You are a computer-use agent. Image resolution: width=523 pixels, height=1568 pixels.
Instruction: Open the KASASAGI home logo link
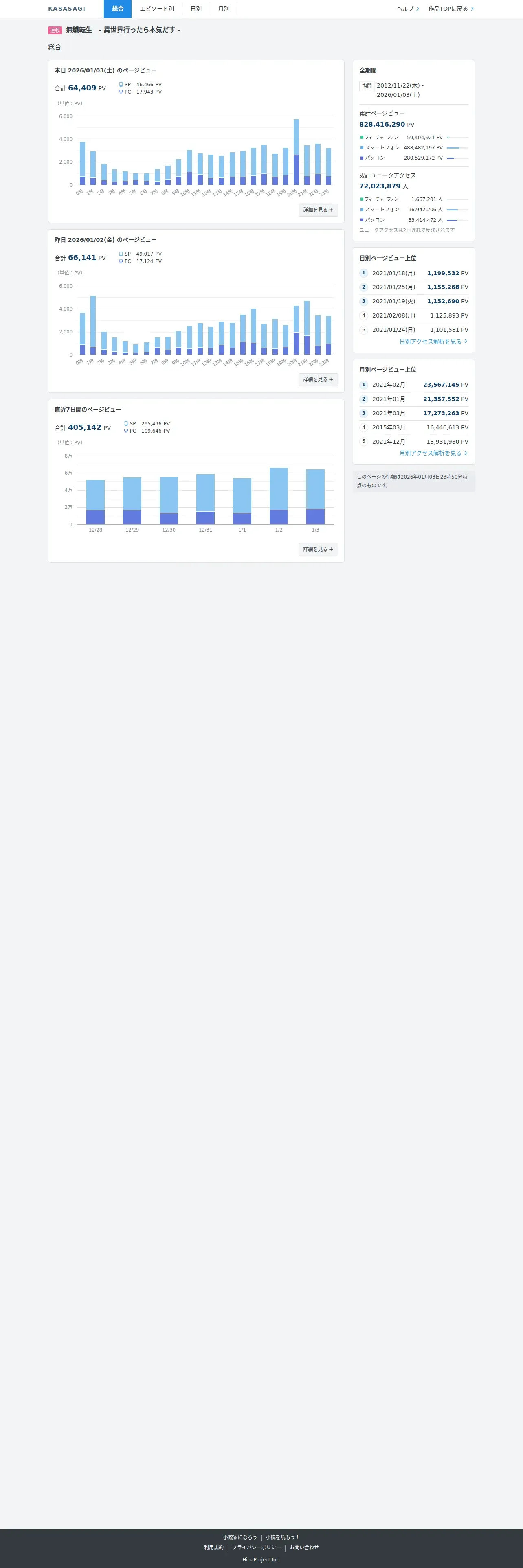click(66, 9)
